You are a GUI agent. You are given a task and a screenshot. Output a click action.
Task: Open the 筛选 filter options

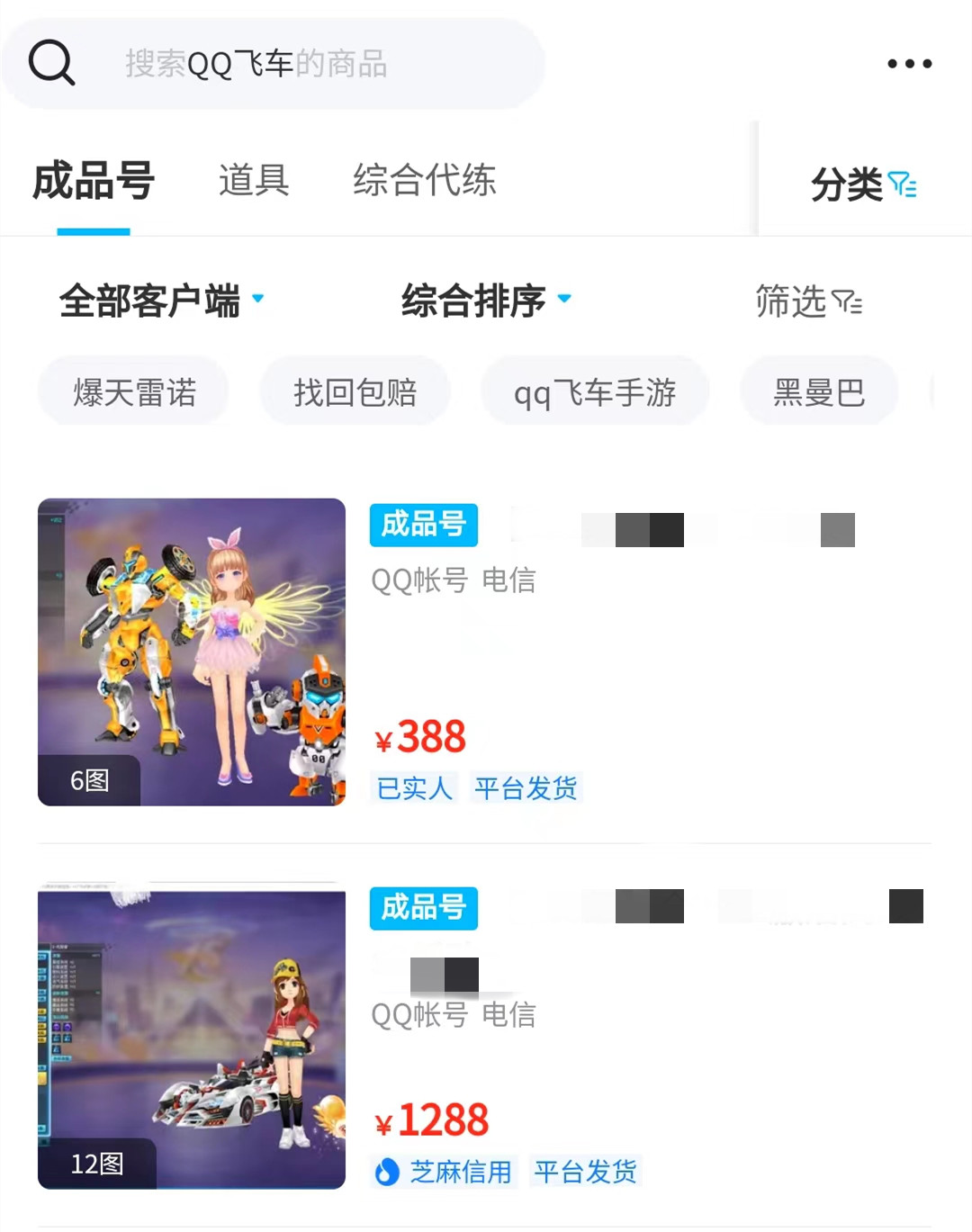click(x=808, y=301)
